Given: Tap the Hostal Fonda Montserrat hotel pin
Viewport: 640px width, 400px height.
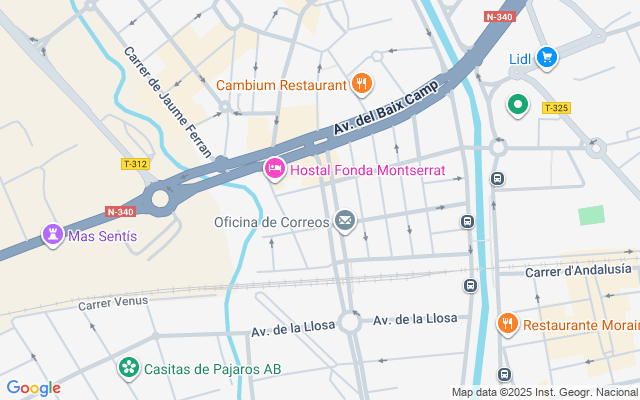Looking at the screenshot, I should click(x=275, y=169).
